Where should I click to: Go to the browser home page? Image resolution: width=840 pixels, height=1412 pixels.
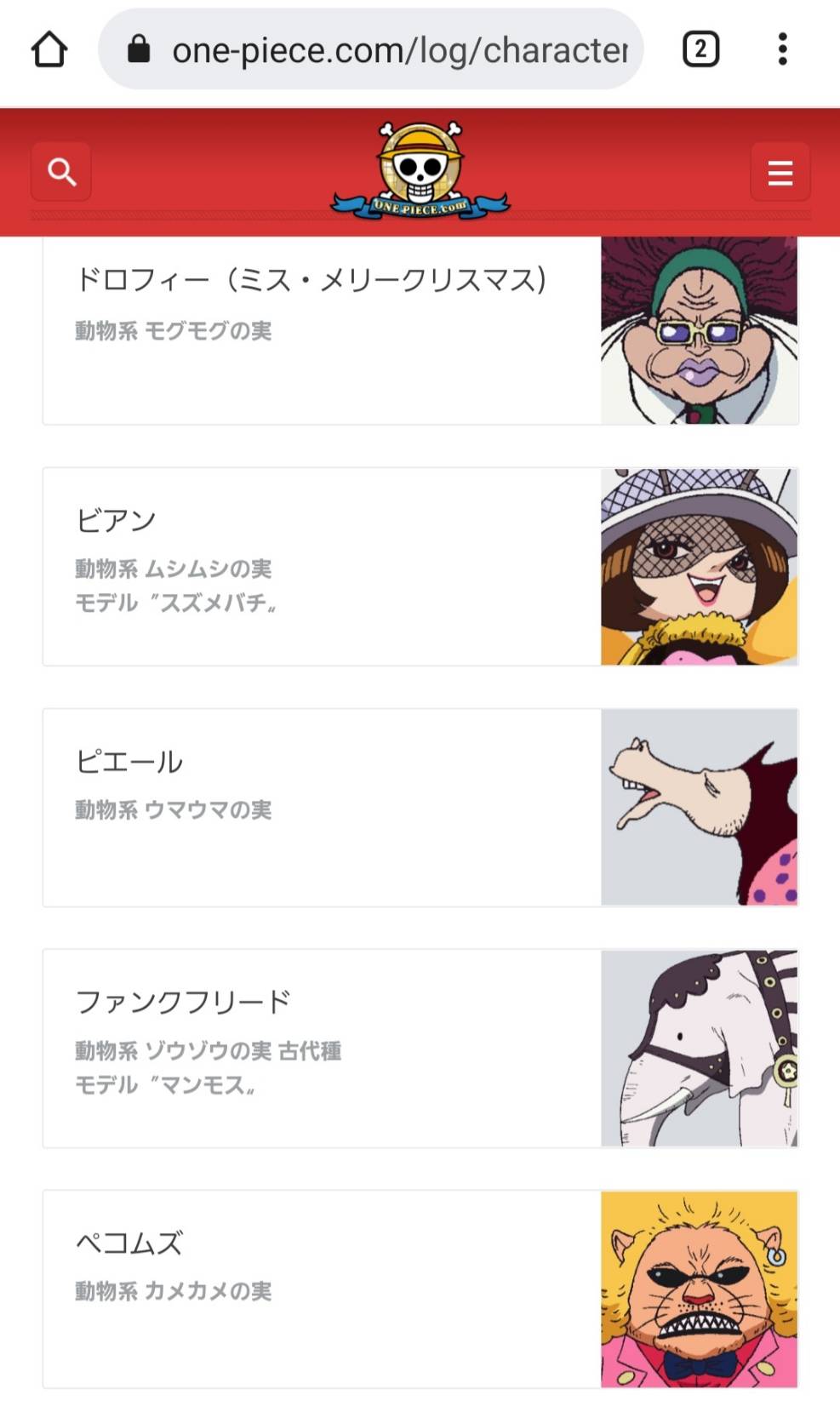(49, 49)
